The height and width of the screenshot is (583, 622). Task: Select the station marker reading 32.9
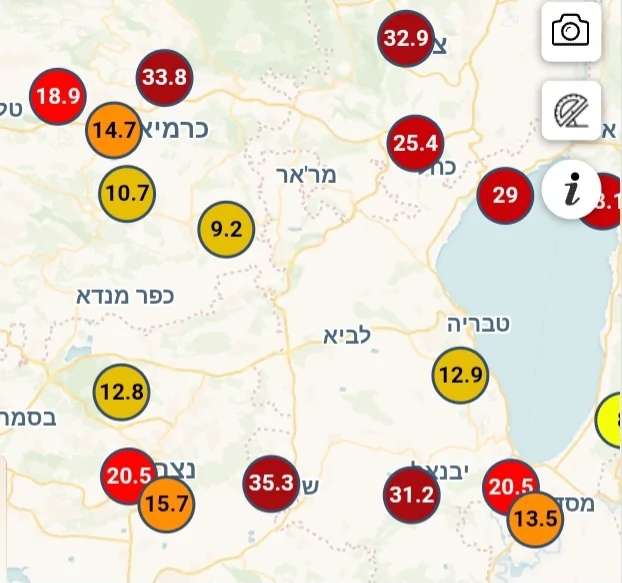point(406,40)
